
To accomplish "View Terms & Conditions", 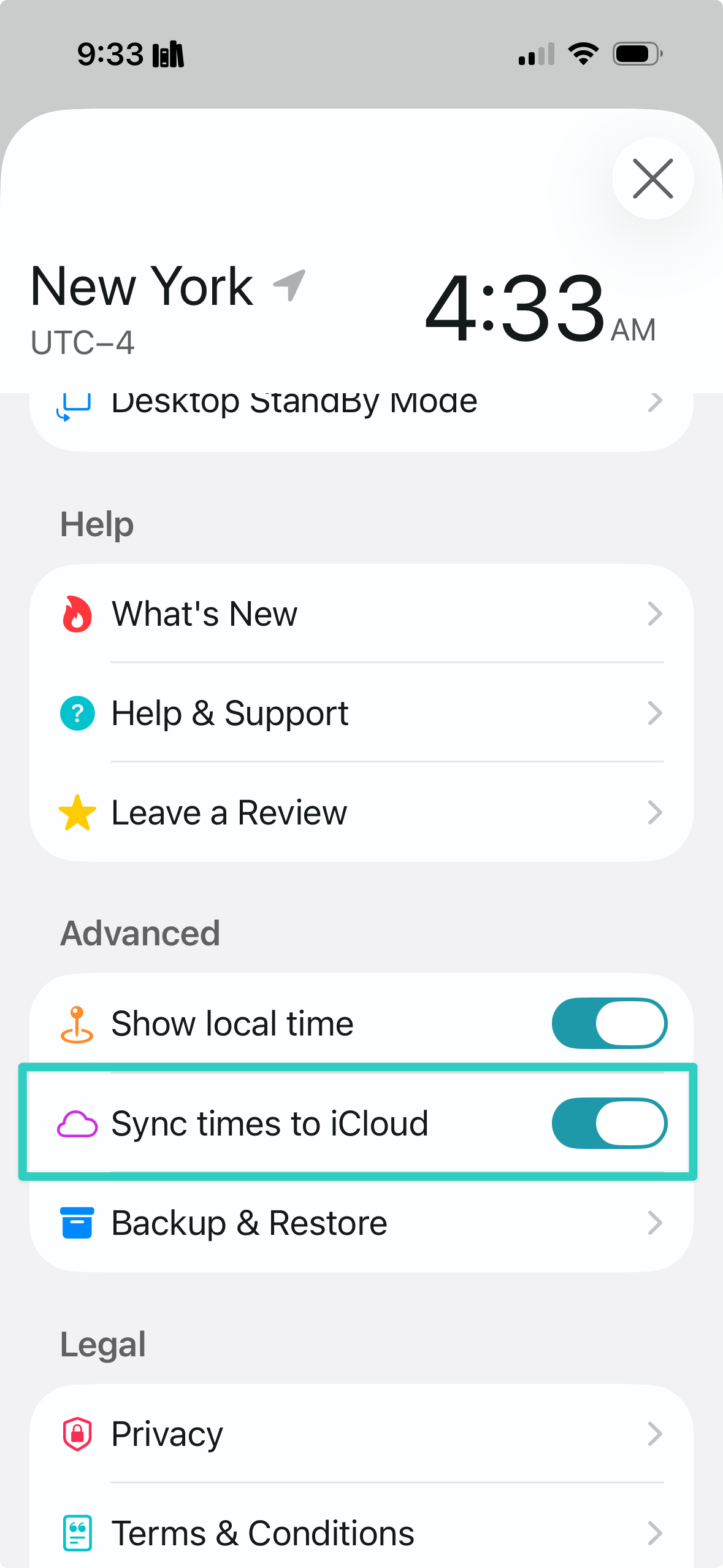I will (x=361, y=1533).
